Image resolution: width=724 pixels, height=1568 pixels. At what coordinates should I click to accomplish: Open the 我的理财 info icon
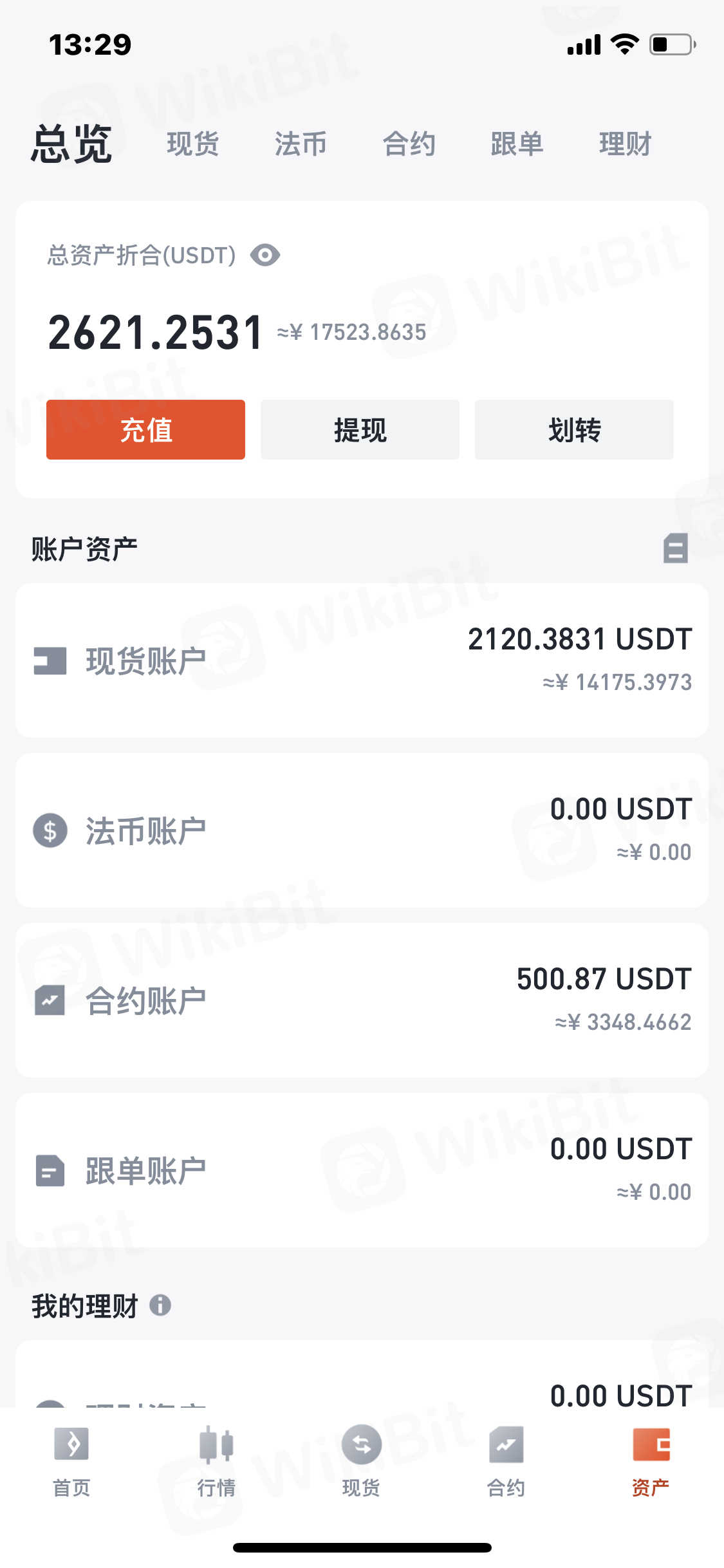tap(160, 1305)
